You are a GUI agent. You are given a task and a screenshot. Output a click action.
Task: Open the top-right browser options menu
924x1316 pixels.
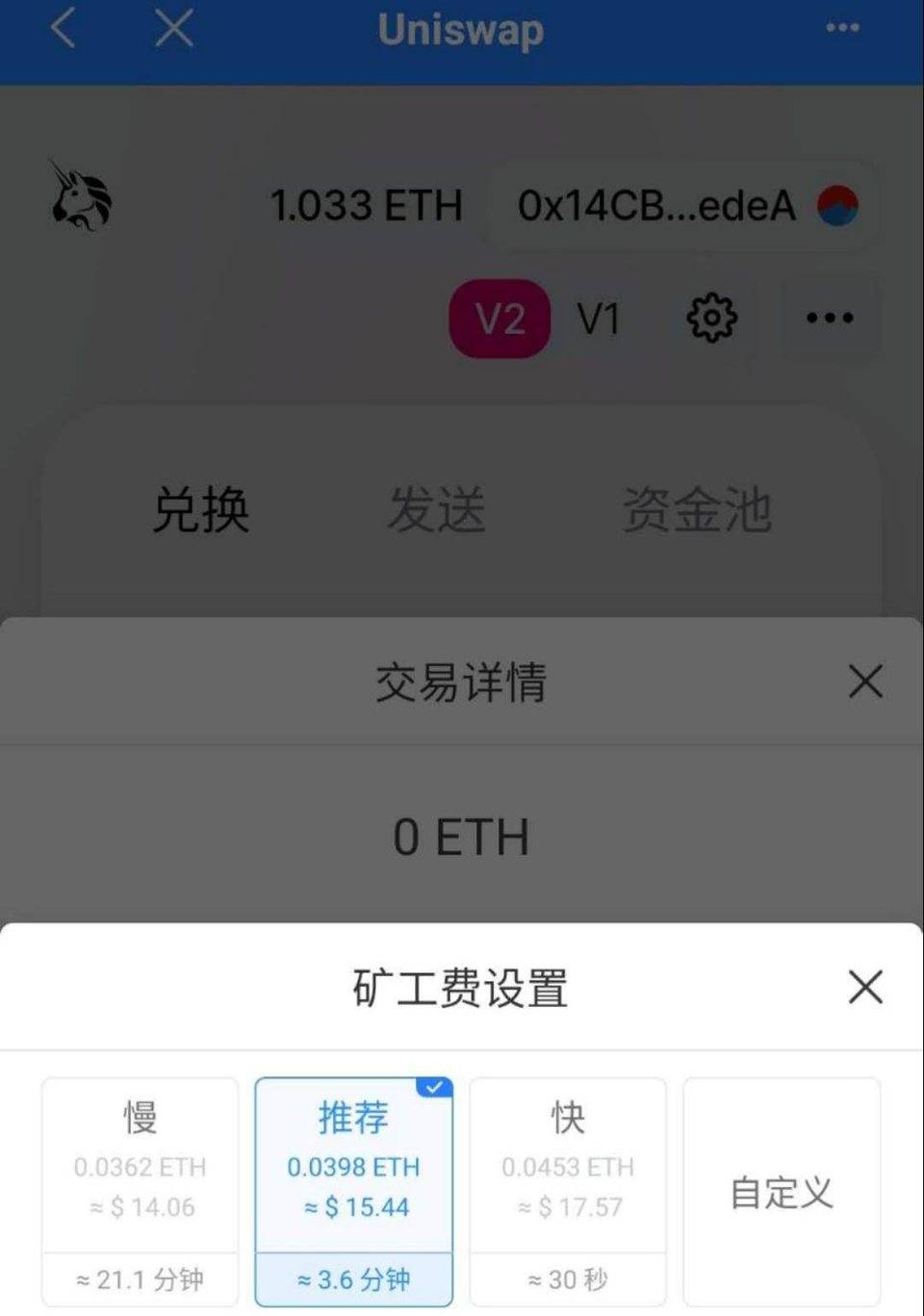pos(840,28)
